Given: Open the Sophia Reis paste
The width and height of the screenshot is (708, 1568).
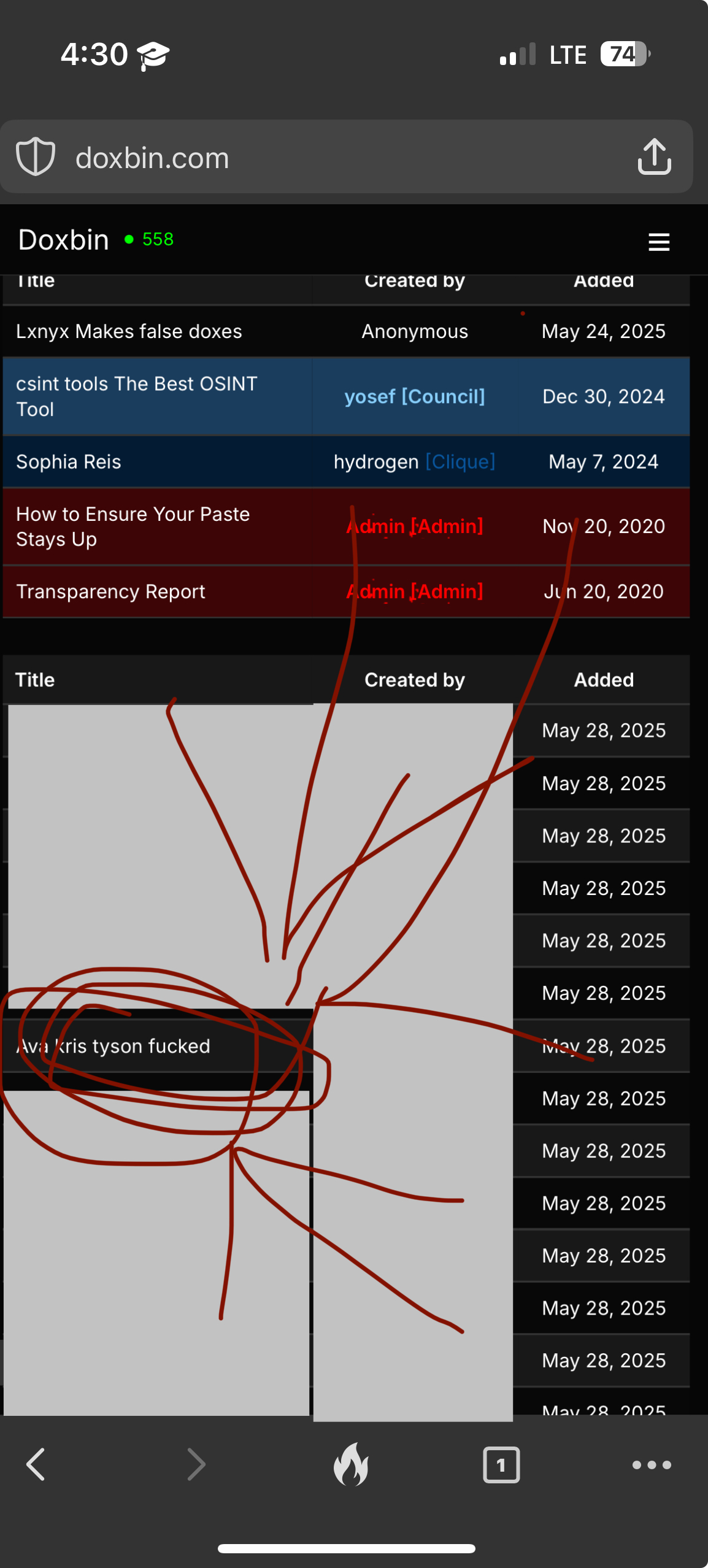Looking at the screenshot, I should [69, 462].
